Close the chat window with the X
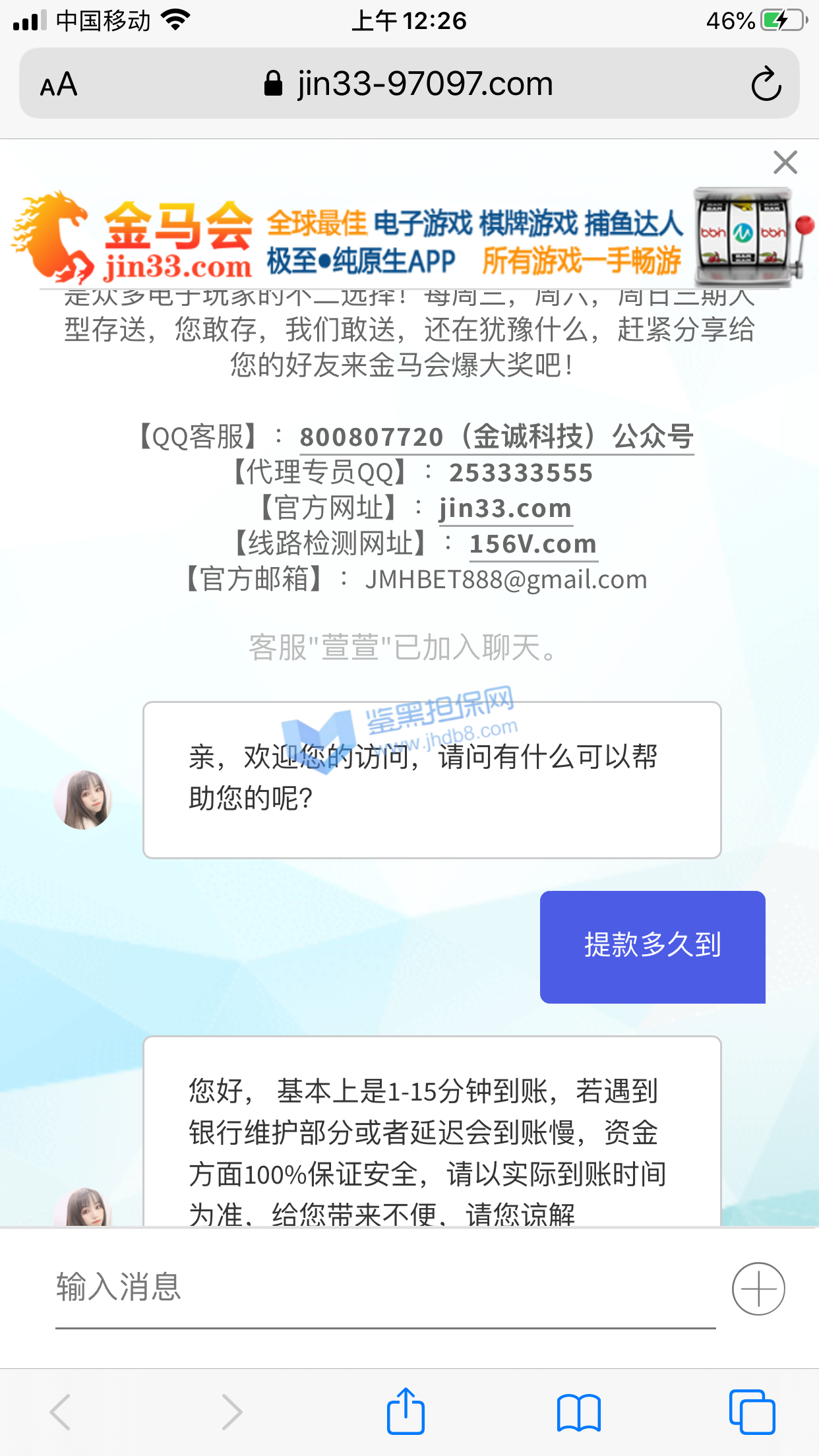 tap(785, 162)
